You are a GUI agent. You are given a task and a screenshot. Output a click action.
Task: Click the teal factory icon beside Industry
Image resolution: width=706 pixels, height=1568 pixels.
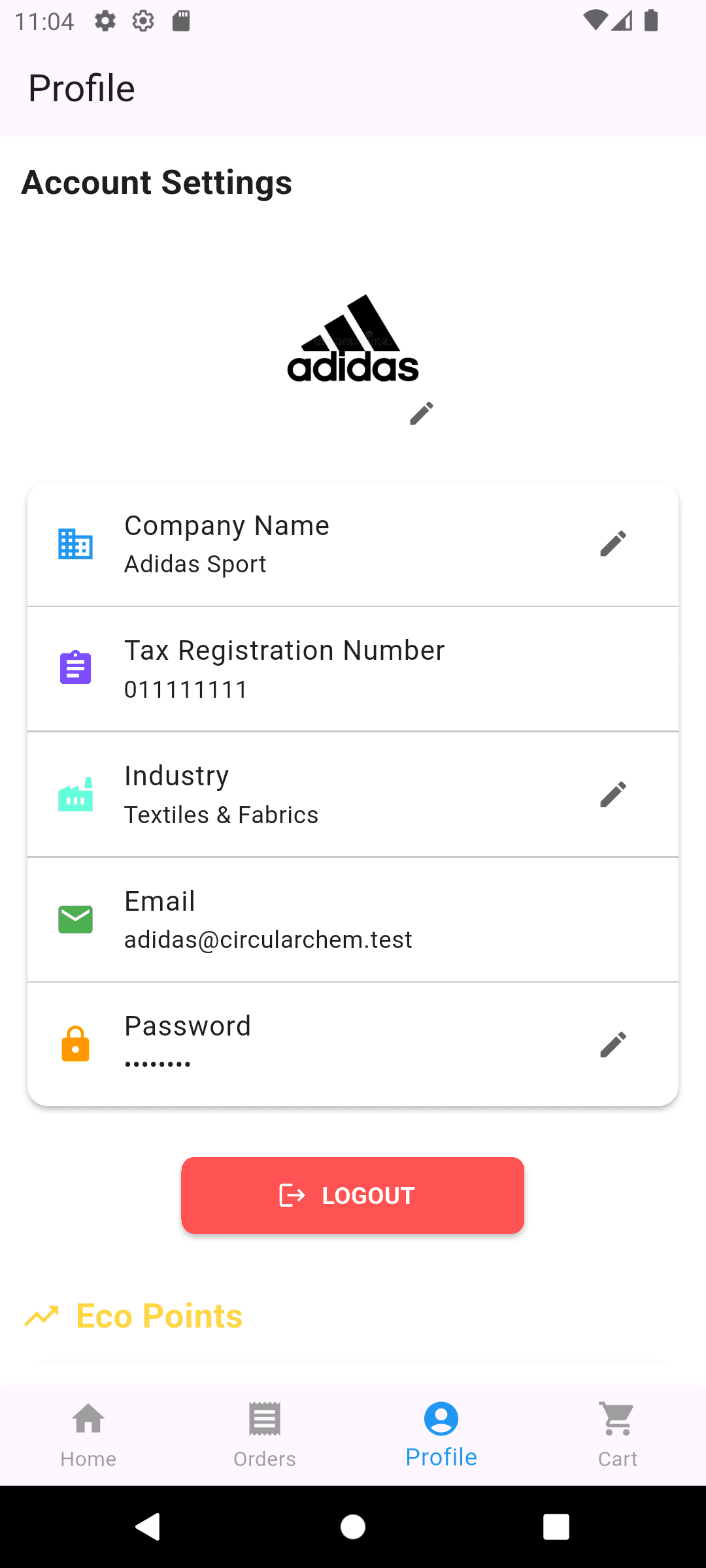75,794
